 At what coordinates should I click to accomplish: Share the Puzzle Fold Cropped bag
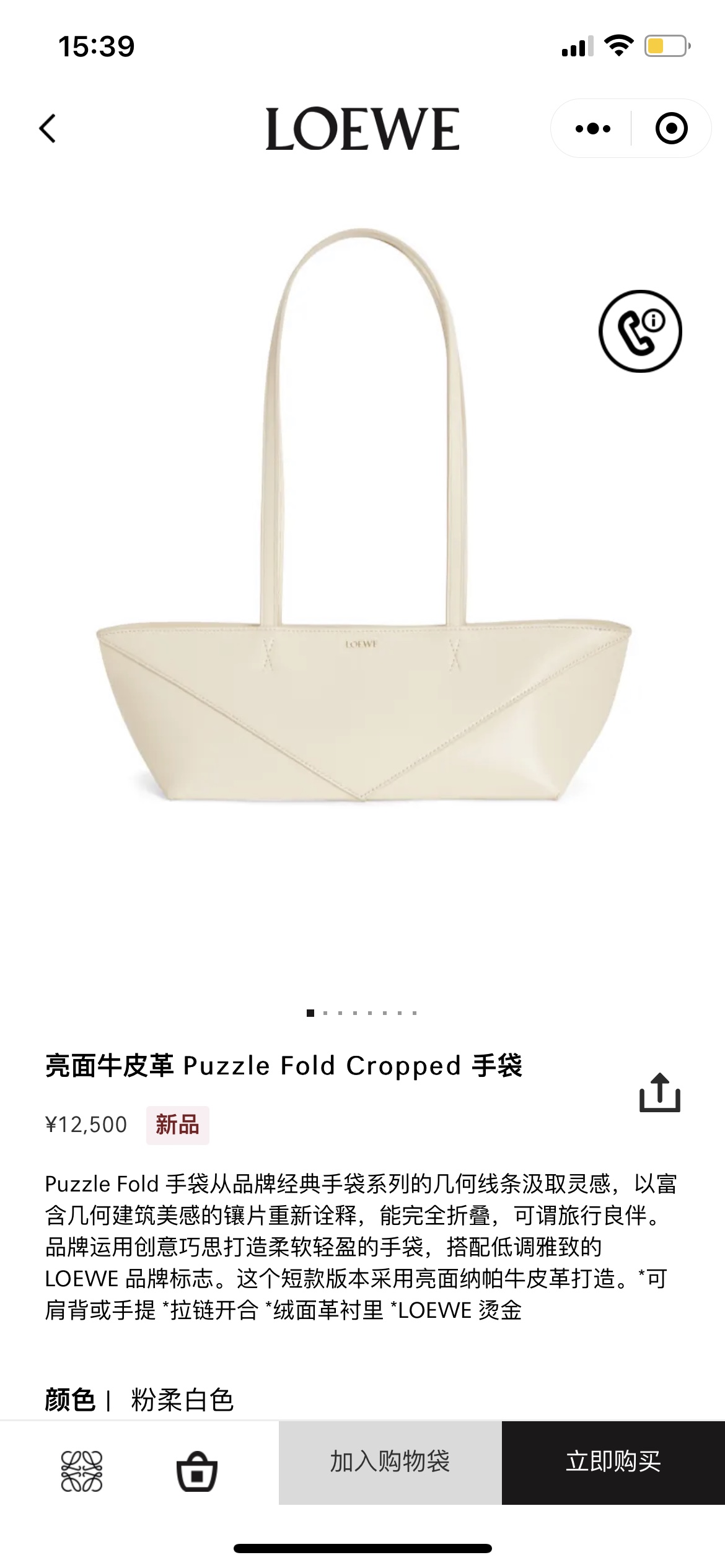pyautogui.click(x=659, y=1093)
